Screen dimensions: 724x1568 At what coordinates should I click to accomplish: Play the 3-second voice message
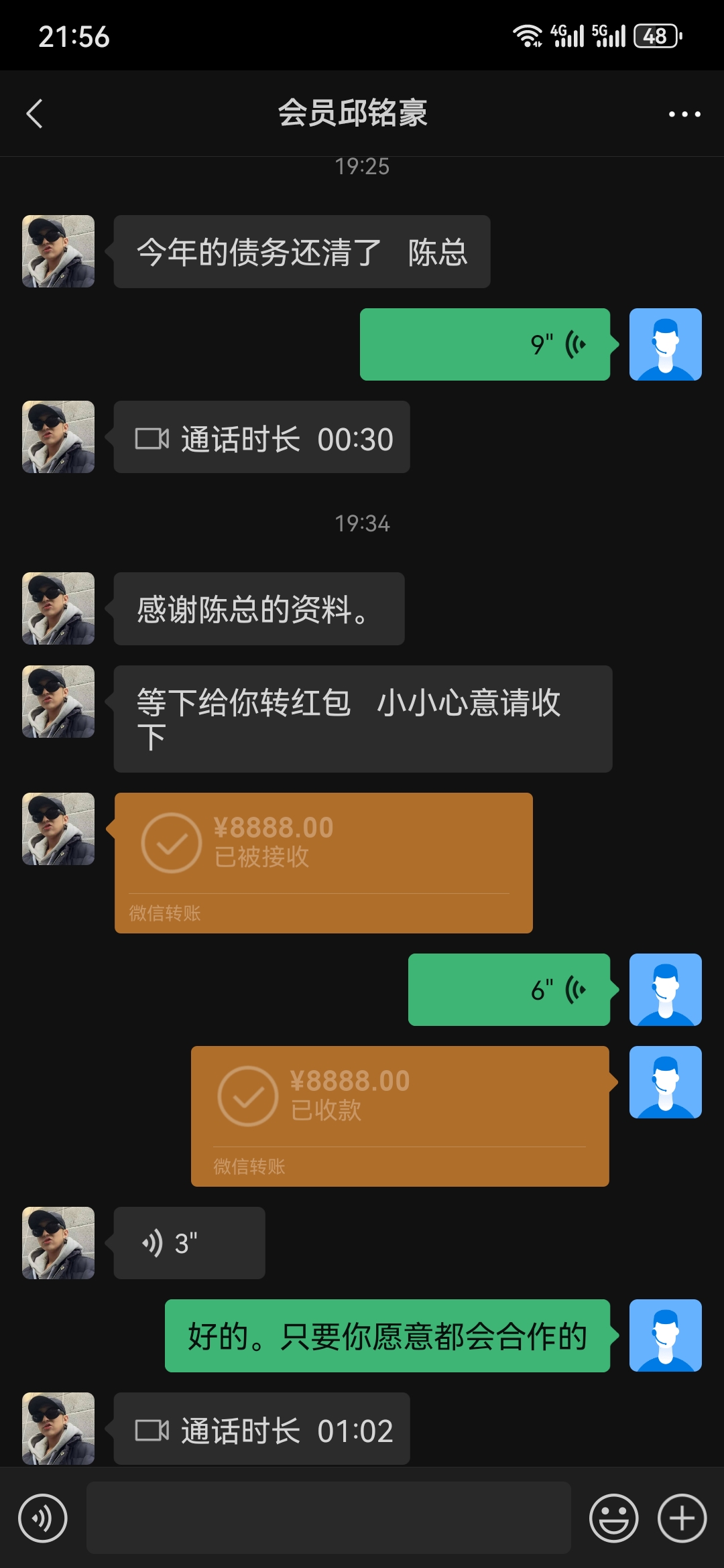tap(189, 1243)
